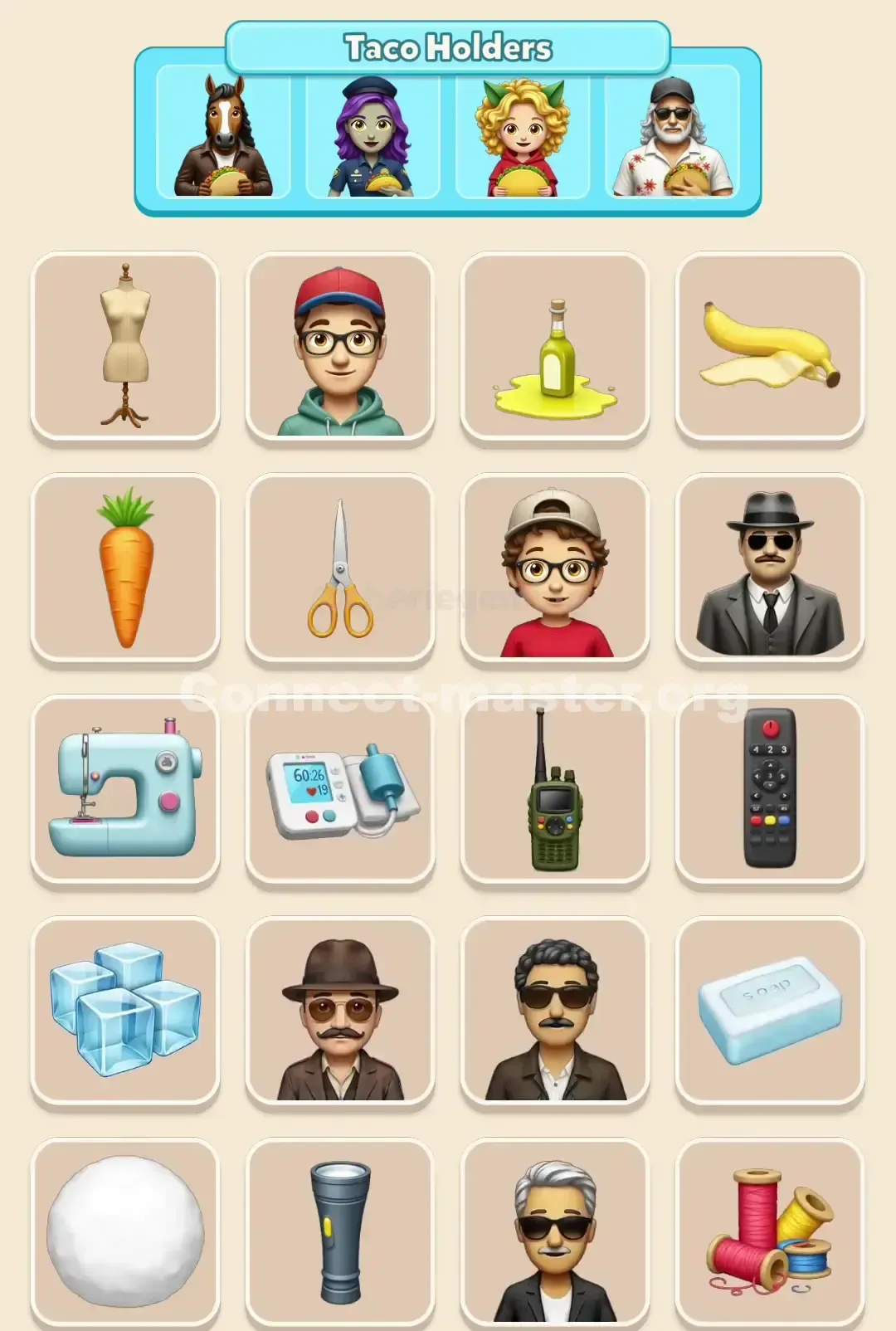Select the ice cubes tile

124,1012
